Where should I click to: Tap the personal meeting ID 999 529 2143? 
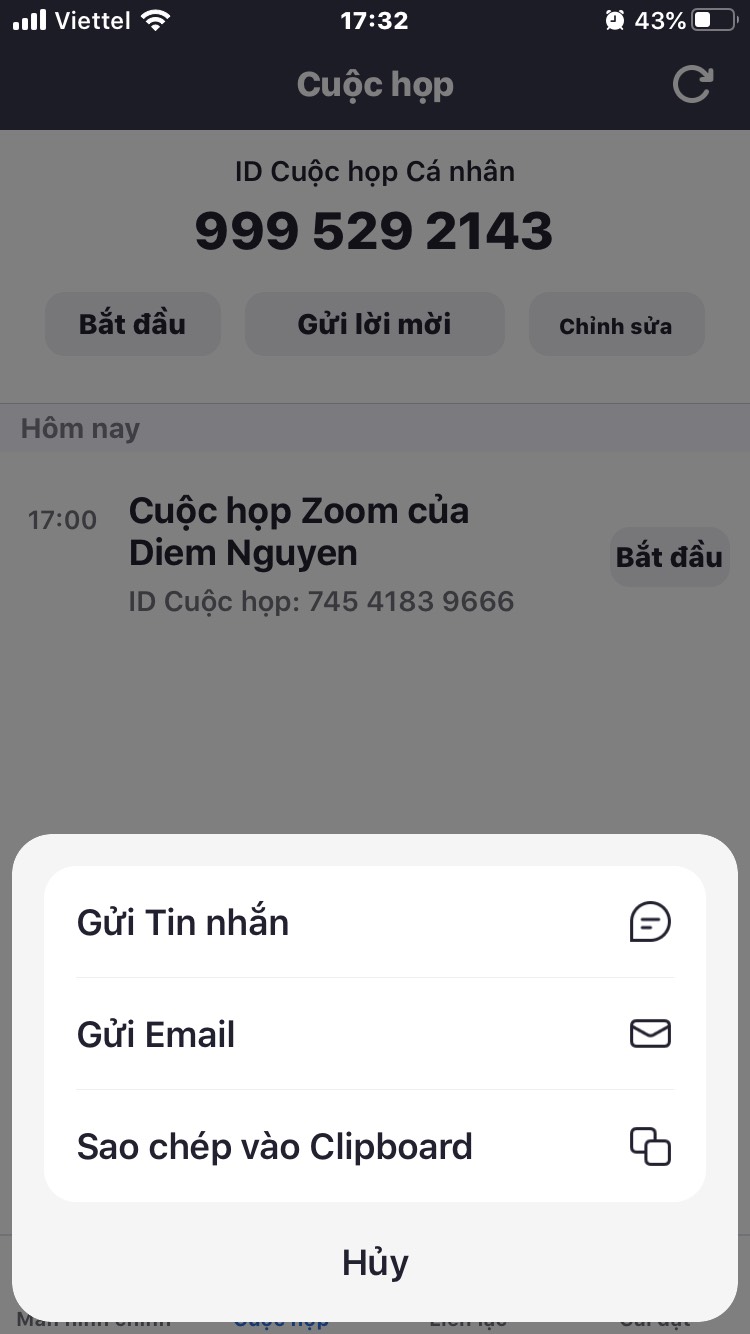[x=375, y=230]
